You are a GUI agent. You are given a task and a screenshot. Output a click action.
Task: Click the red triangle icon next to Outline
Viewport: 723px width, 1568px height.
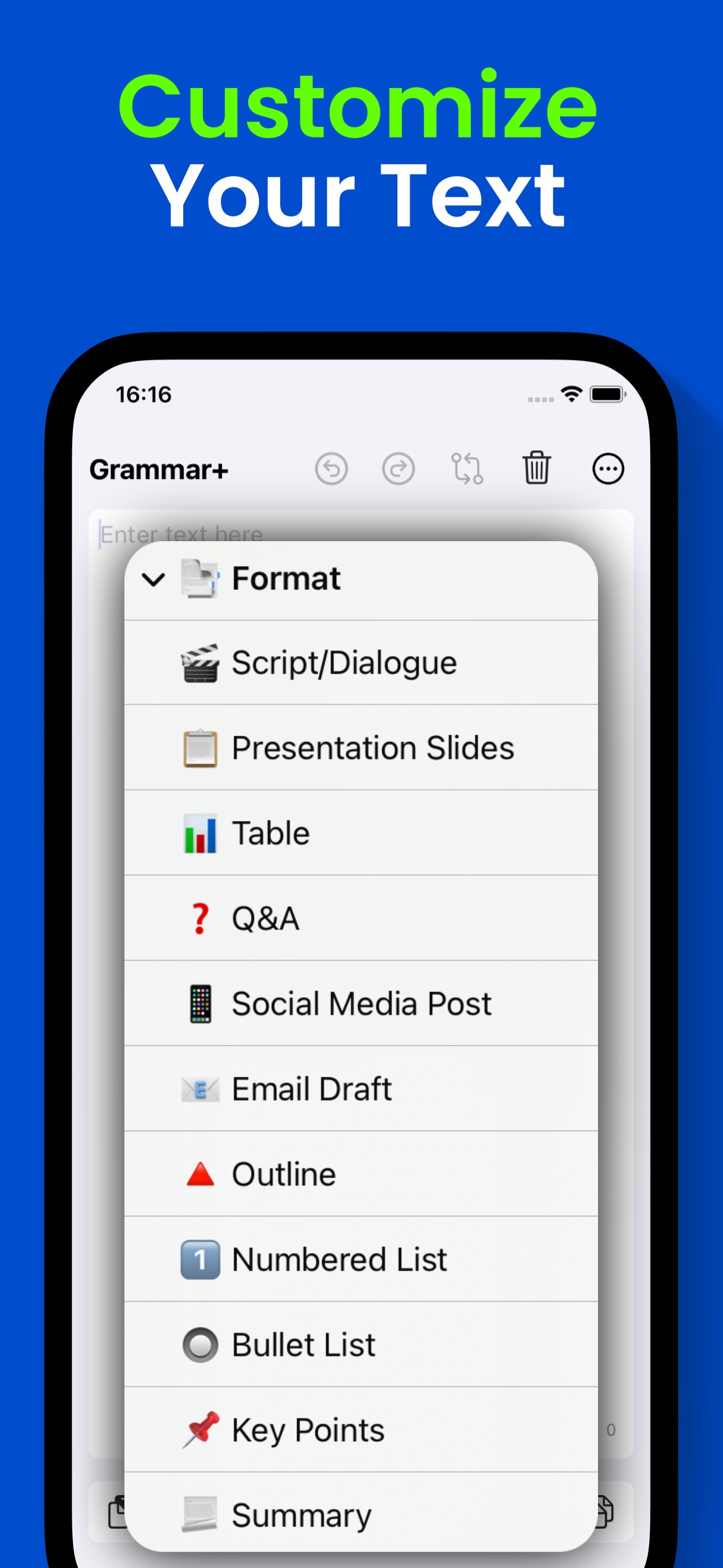(200, 1174)
